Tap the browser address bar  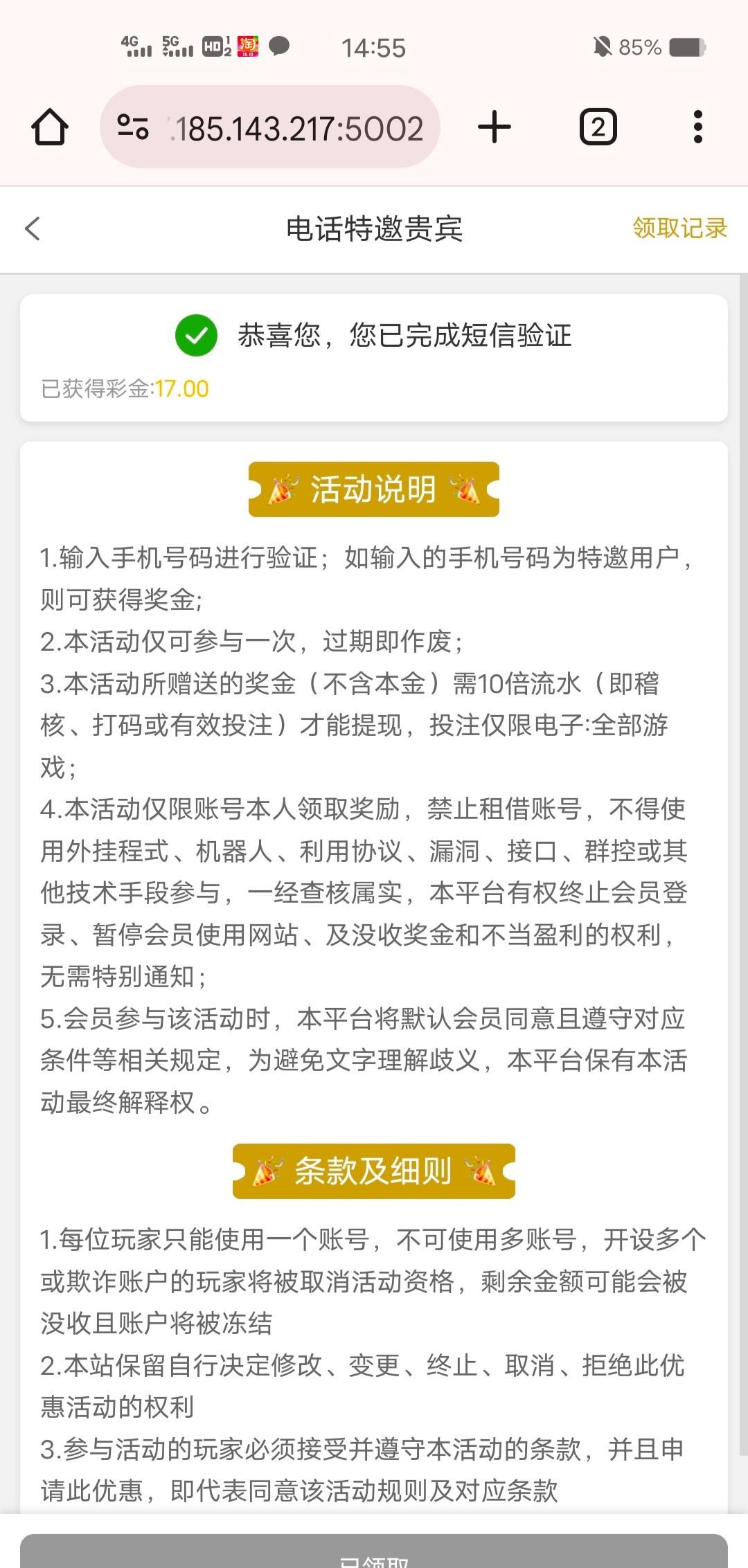(298, 129)
